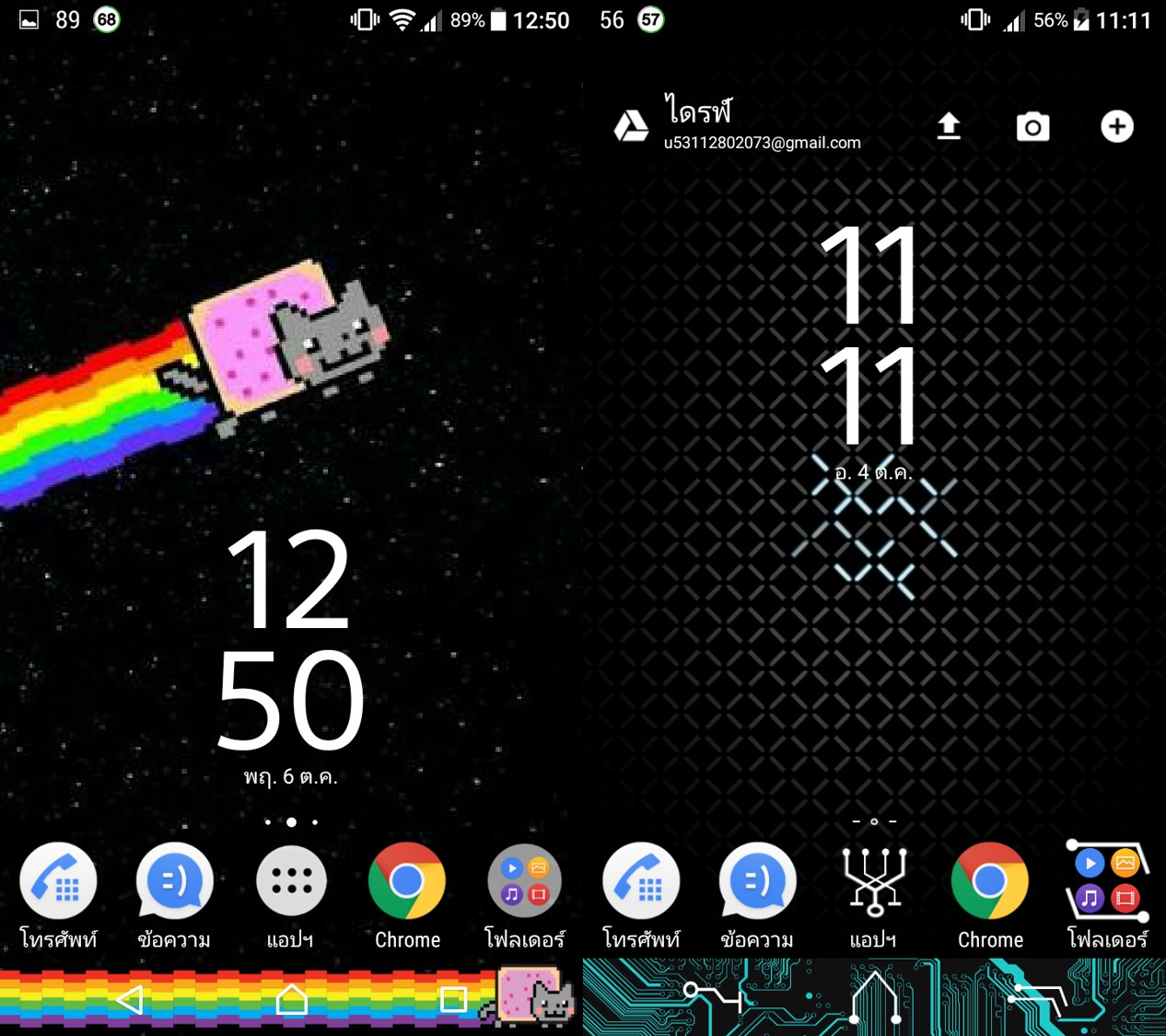The image size is (1166, 1036).
Task: Open the circuit-shaped app drawer icon
Action: click(x=873, y=882)
